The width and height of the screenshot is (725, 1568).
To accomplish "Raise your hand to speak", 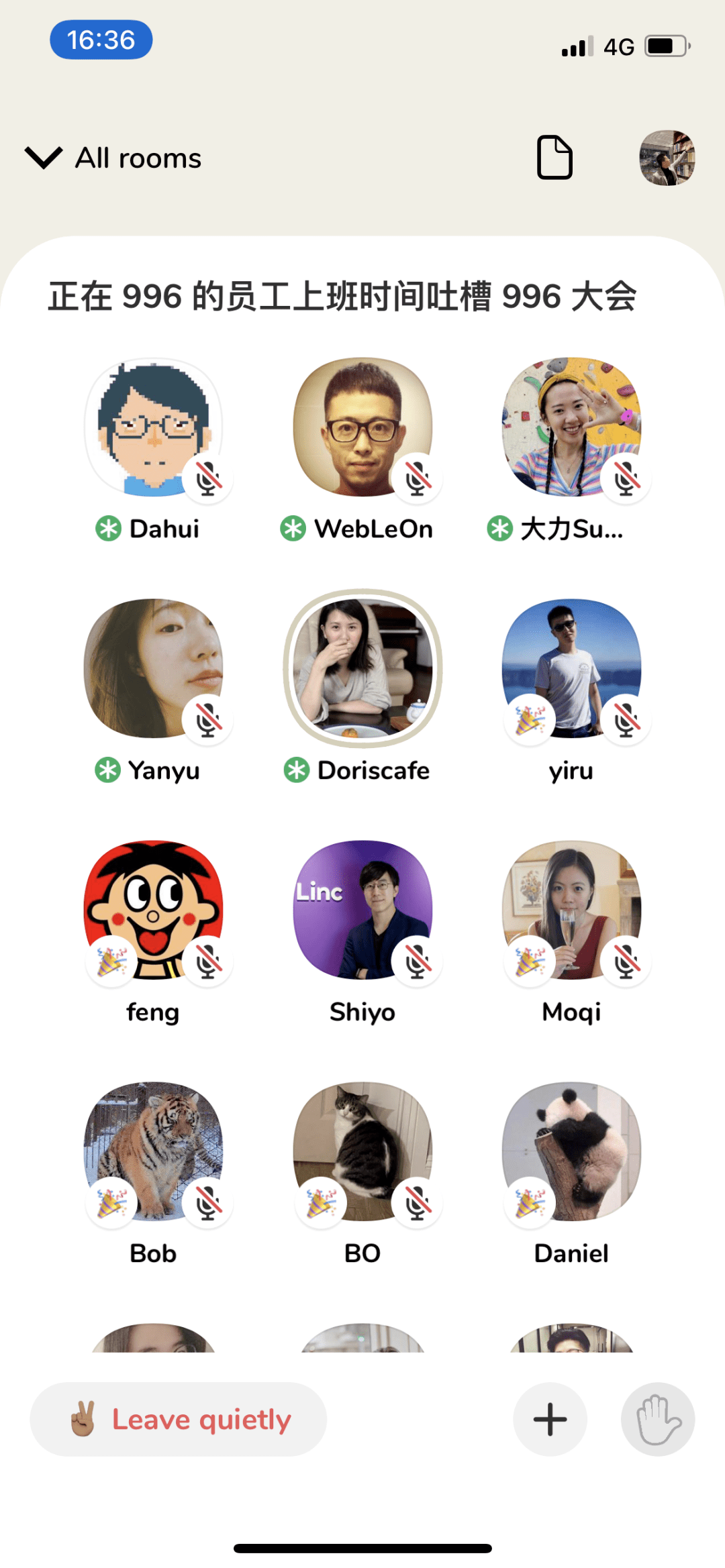I will (x=657, y=1418).
